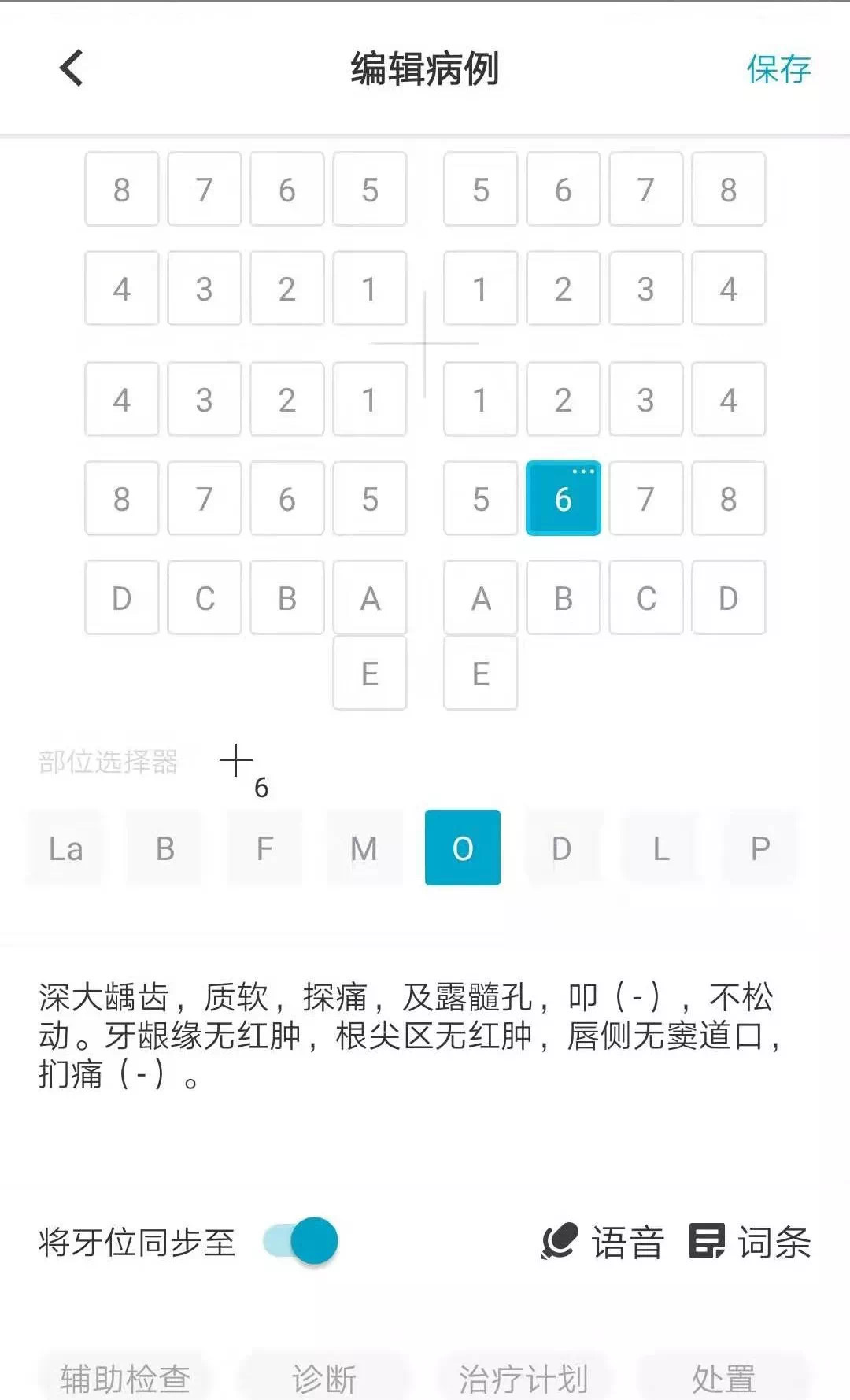Screen dimensions: 850x1400
Task: Select the La surface option
Action: click(65, 848)
